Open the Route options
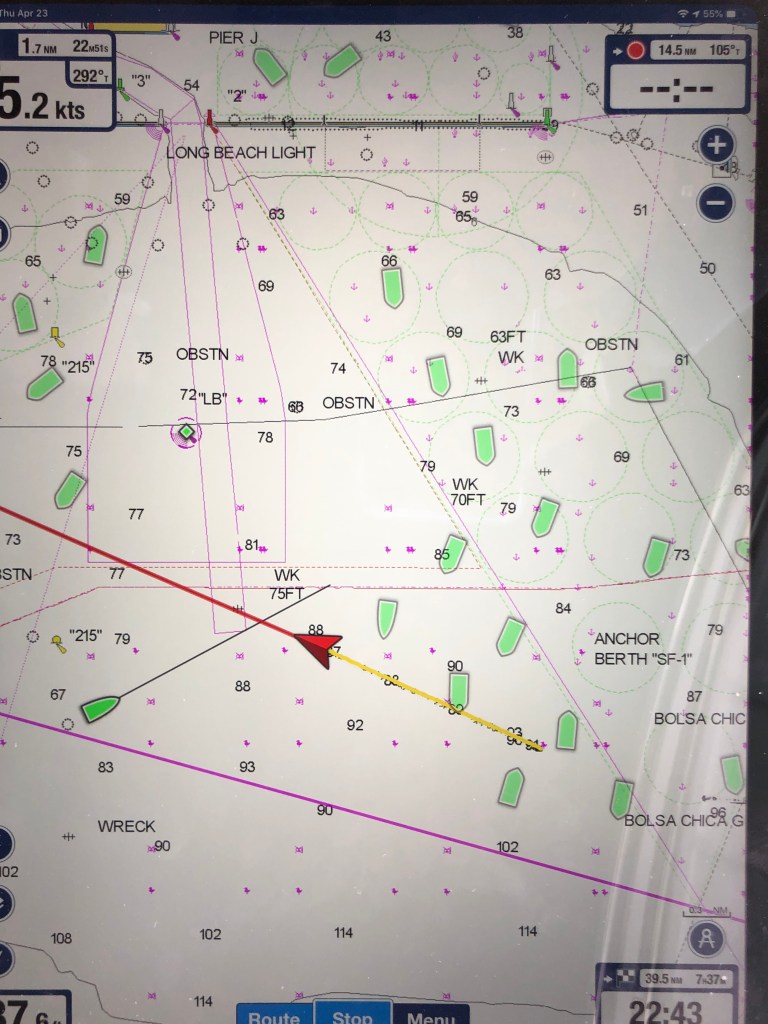768x1024 pixels. pyautogui.click(x=274, y=1015)
